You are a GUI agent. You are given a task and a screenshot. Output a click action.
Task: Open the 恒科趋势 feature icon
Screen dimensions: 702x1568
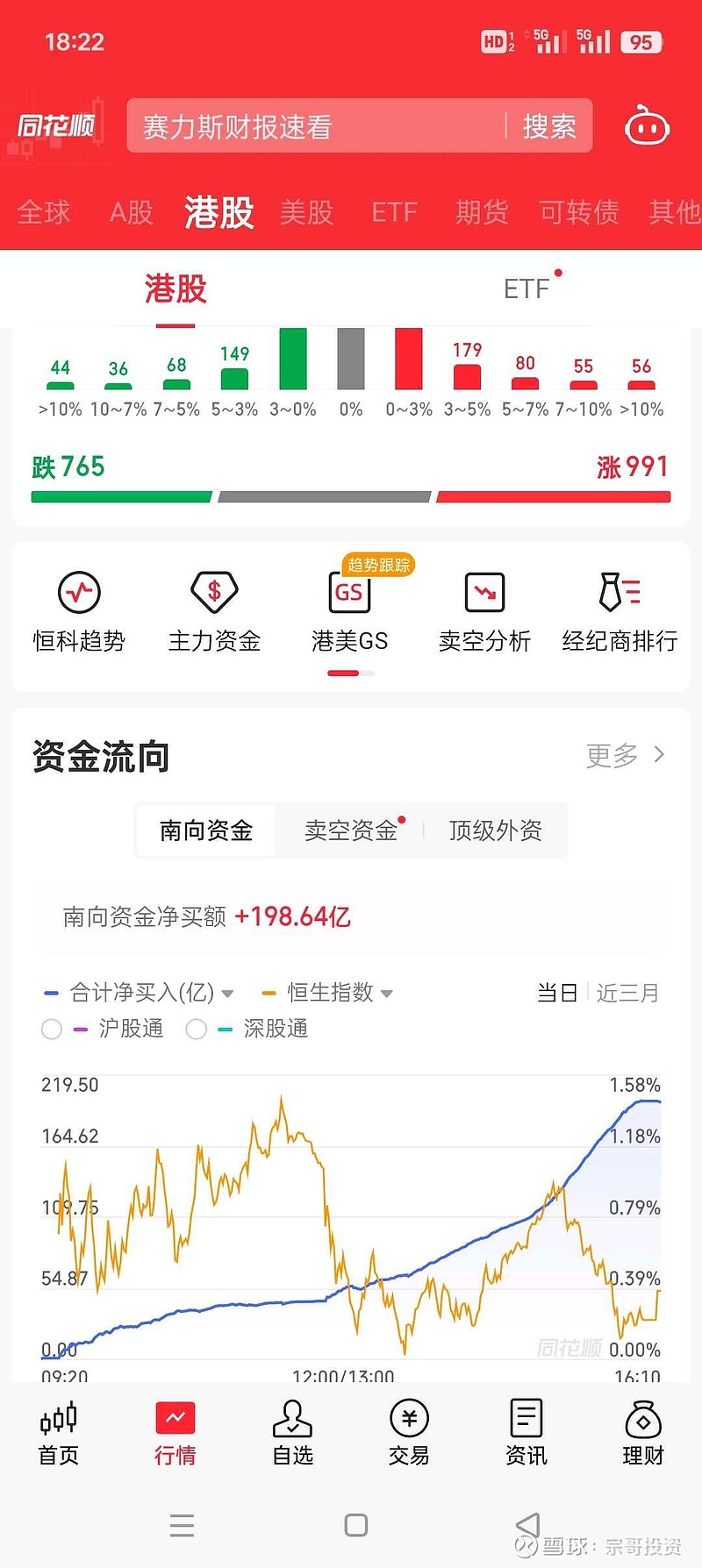coord(78,609)
